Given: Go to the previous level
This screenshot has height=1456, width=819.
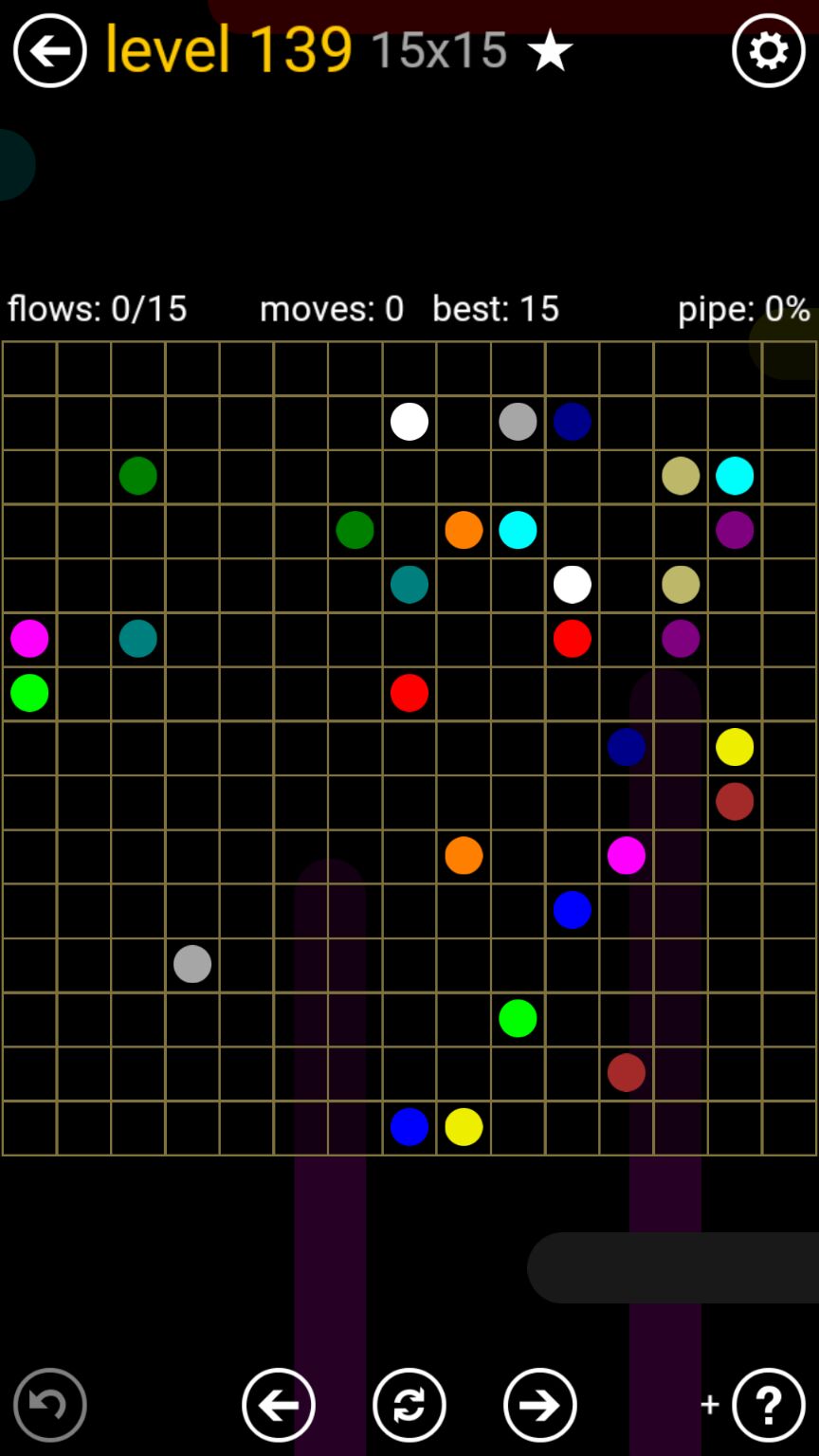Looking at the screenshot, I should (279, 1404).
